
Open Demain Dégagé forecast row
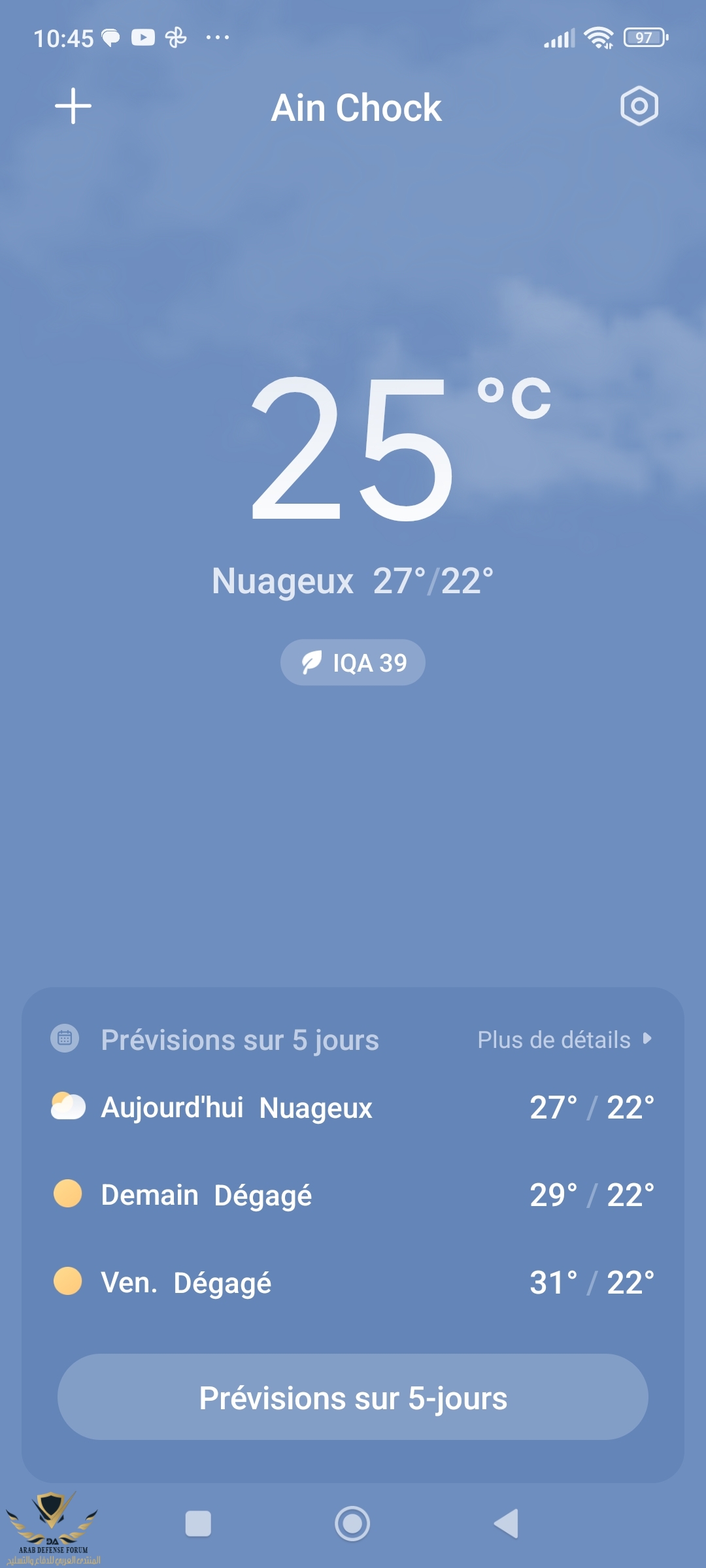tap(353, 1195)
